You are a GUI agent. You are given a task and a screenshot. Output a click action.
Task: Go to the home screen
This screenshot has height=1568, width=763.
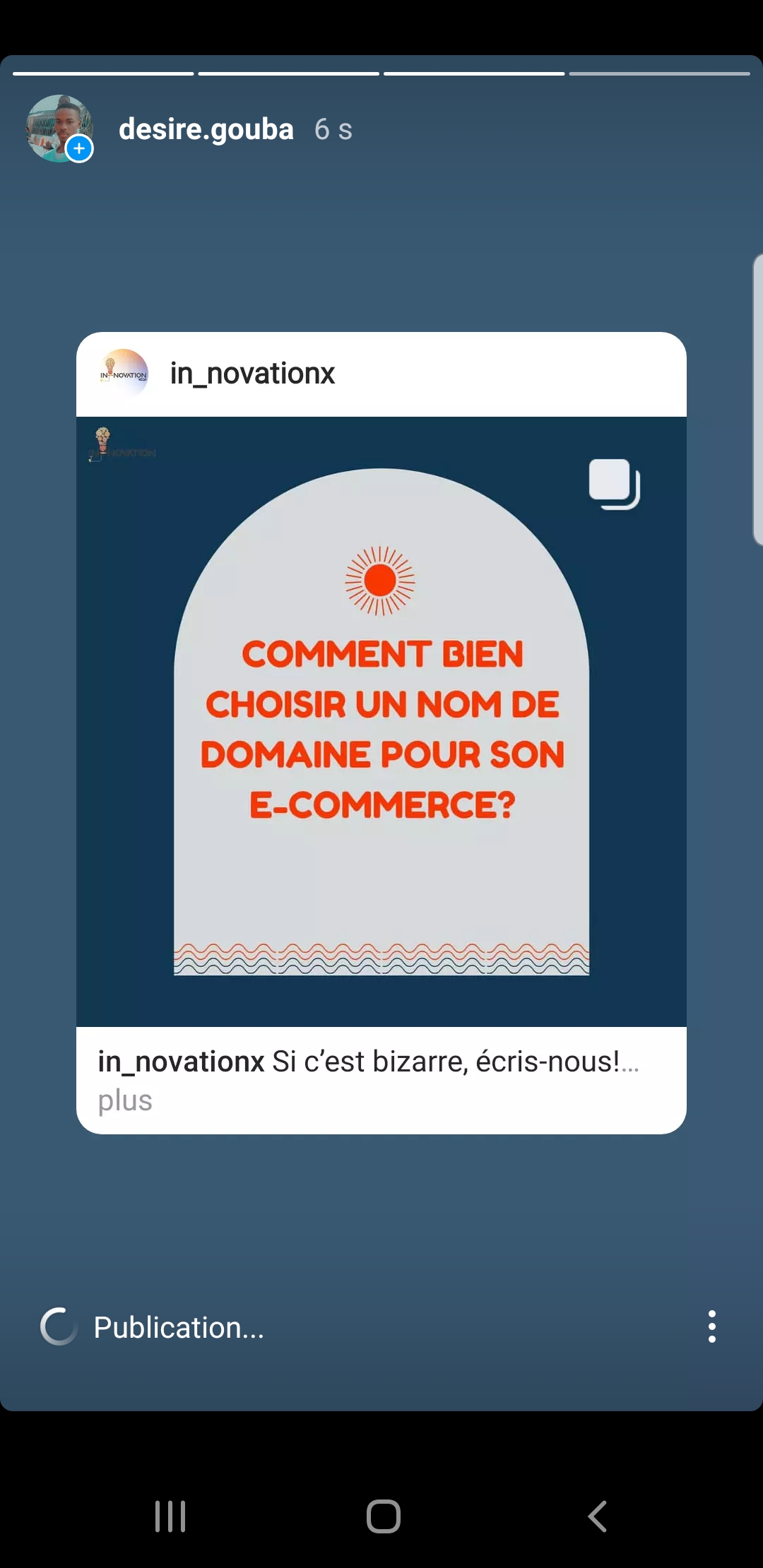pos(383,1516)
